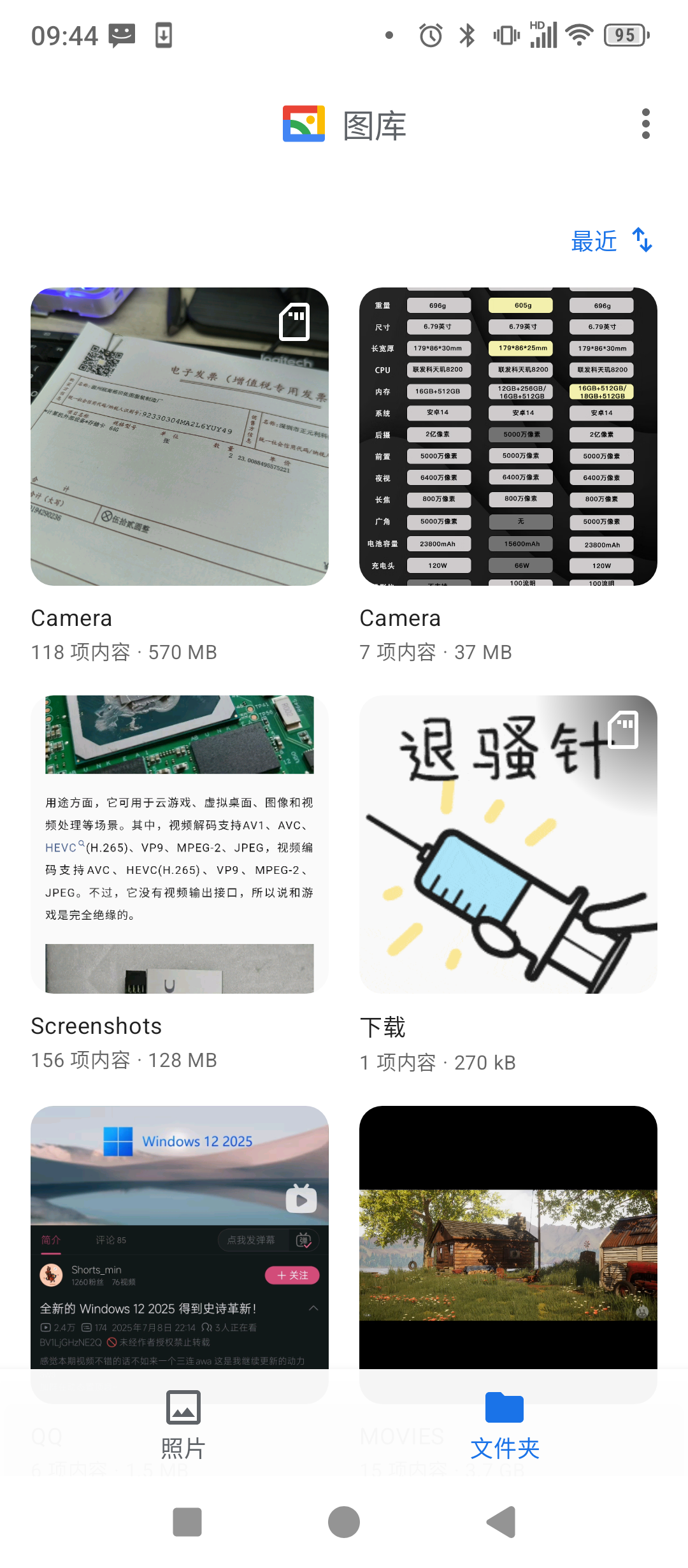The height and width of the screenshot is (1568, 688).
Task: Open the Screenshots folder
Action: [180, 845]
